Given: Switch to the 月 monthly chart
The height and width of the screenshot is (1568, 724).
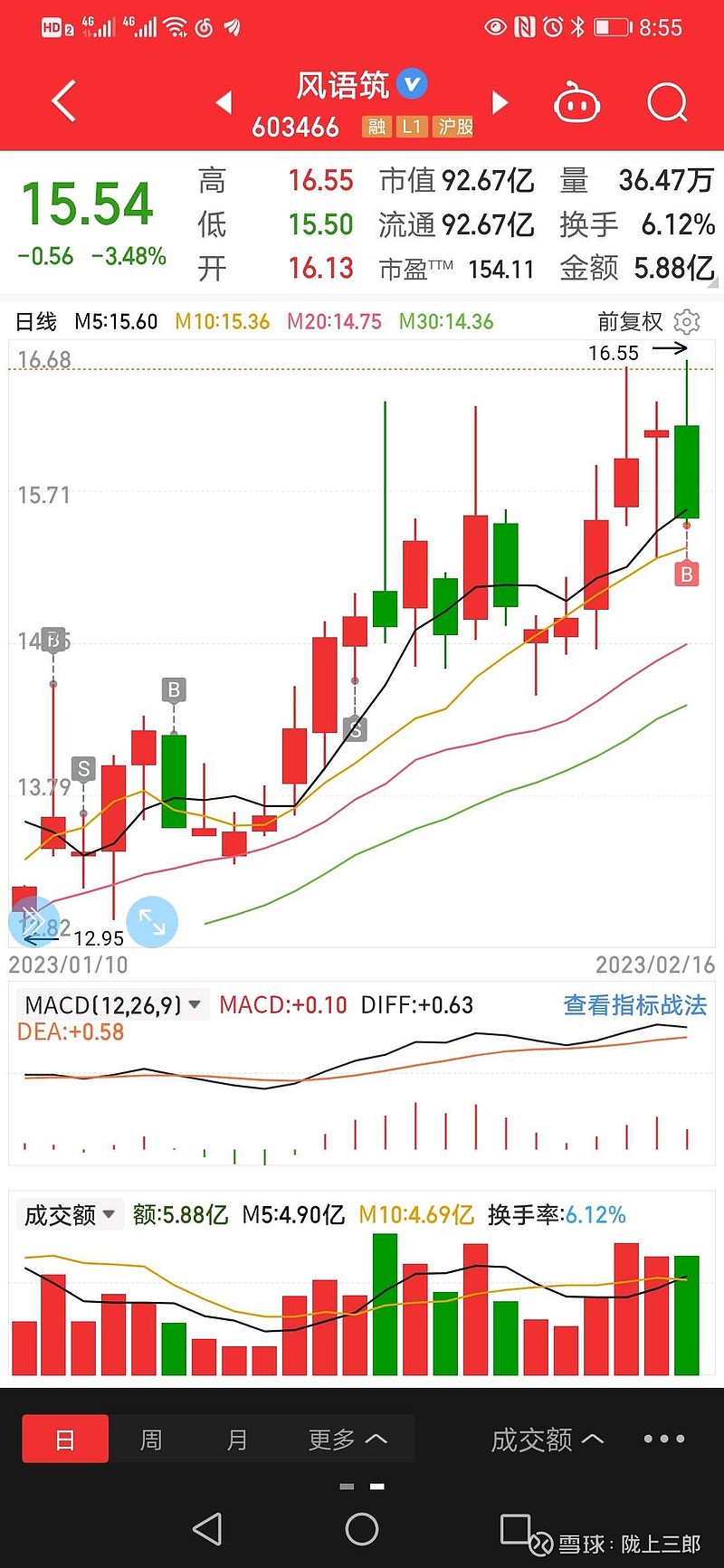Looking at the screenshot, I should [237, 1439].
